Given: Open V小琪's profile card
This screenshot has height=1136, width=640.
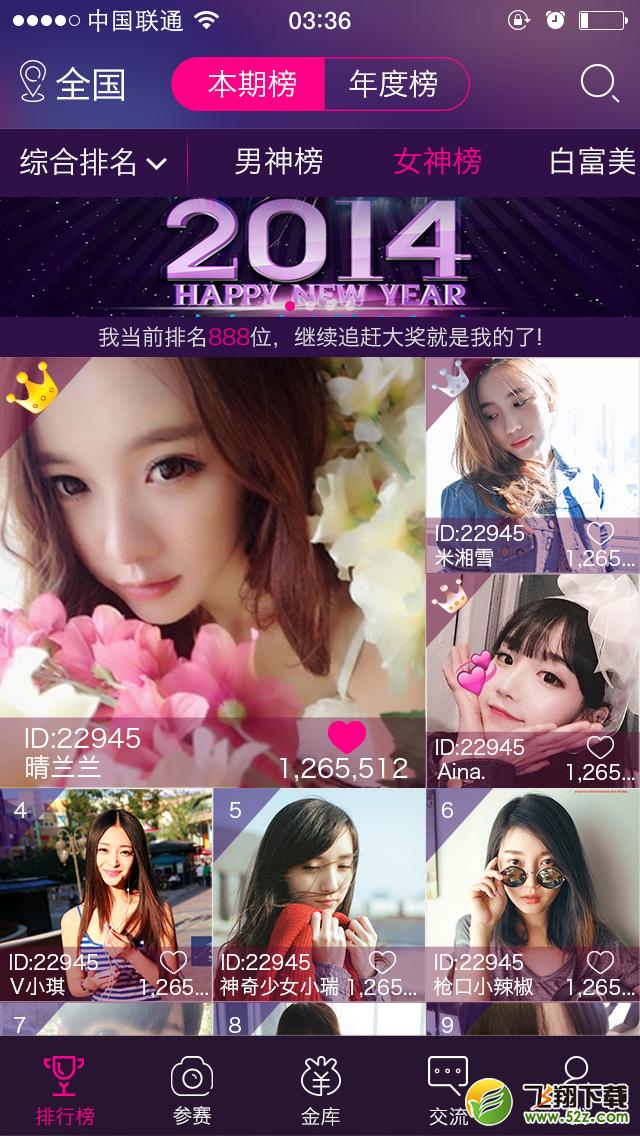Looking at the screenshot, I should pyautogui.click(x=106, y=895).
